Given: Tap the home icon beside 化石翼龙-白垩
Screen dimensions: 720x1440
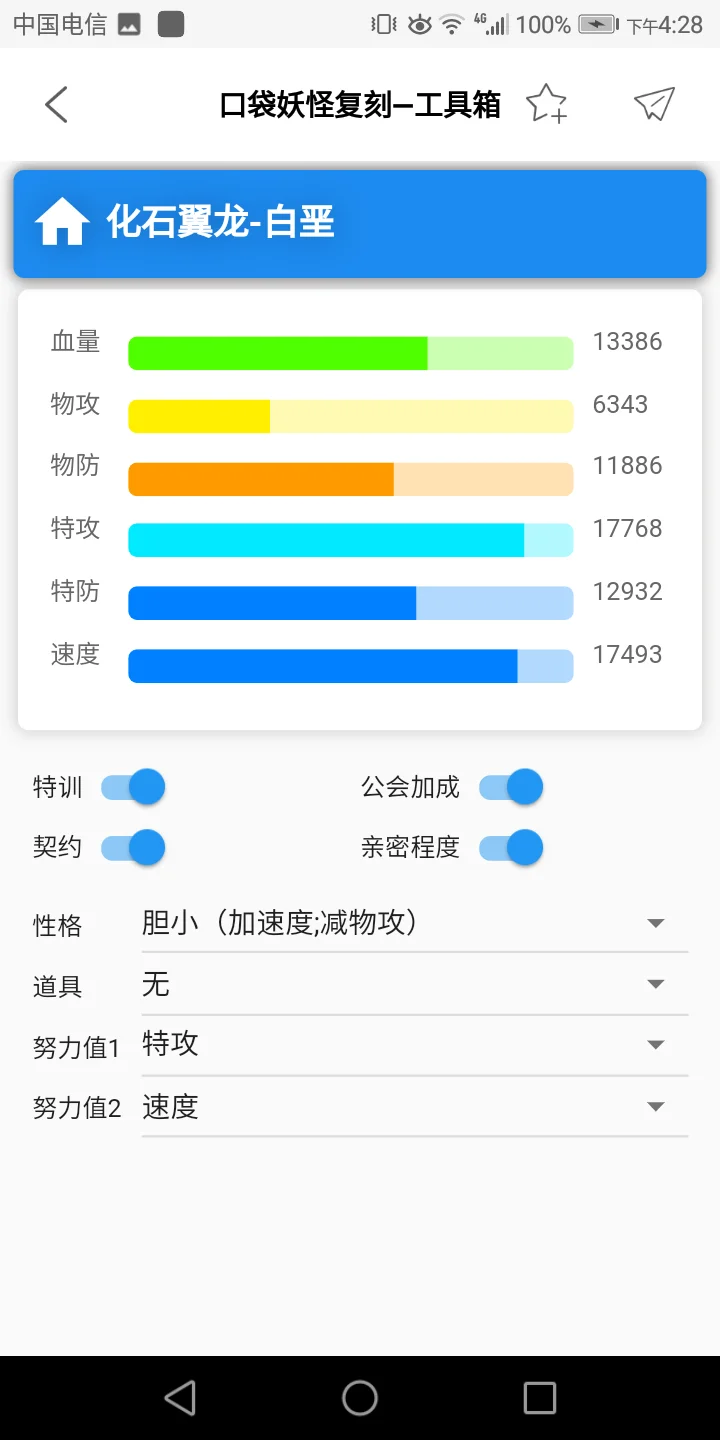Looking at the screenshot, I should tap(62, 222).
